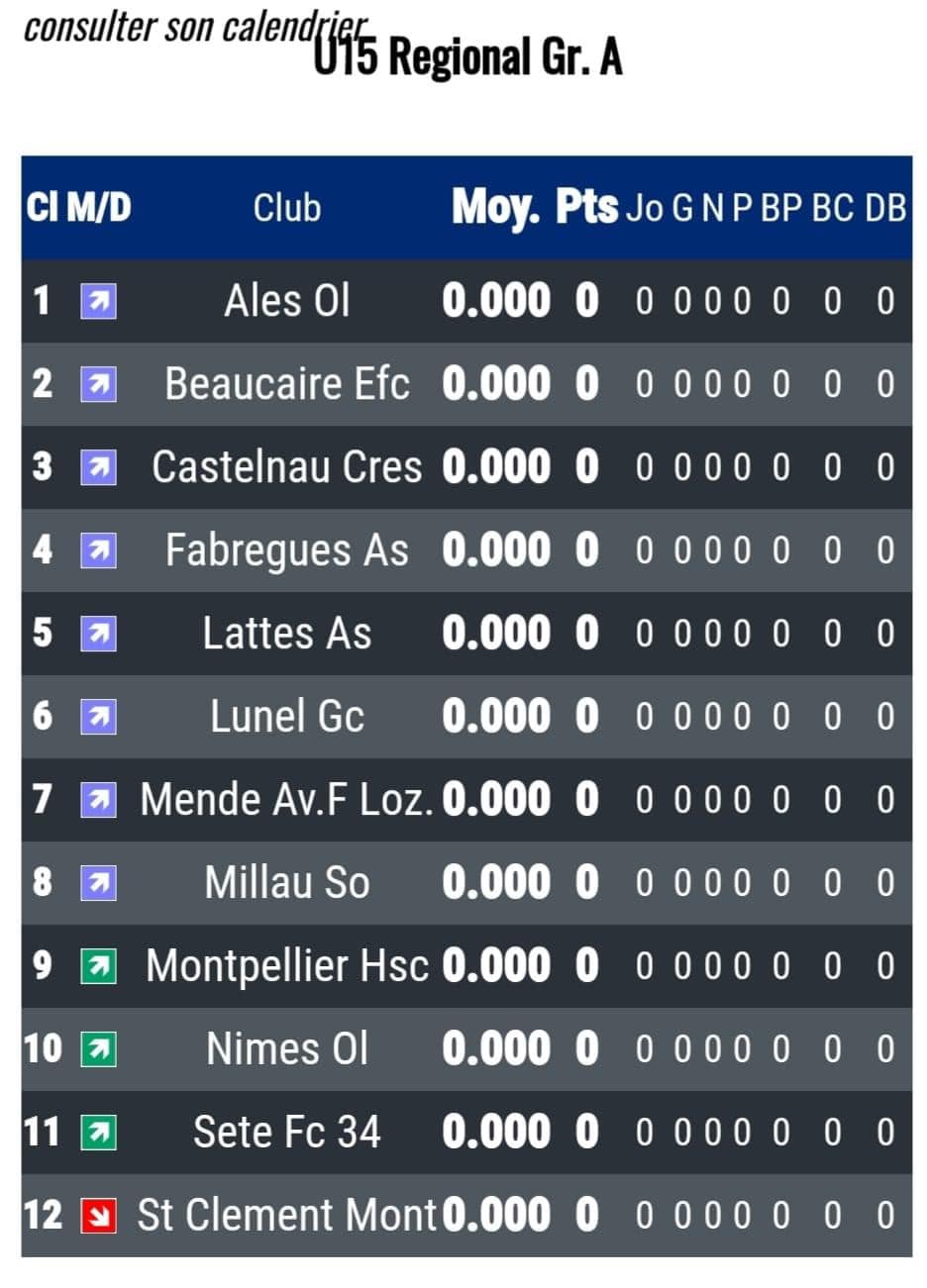Viewport: 927px width, 1288px height.
Task: Tap Lattes As in the table
Action: 287,634
